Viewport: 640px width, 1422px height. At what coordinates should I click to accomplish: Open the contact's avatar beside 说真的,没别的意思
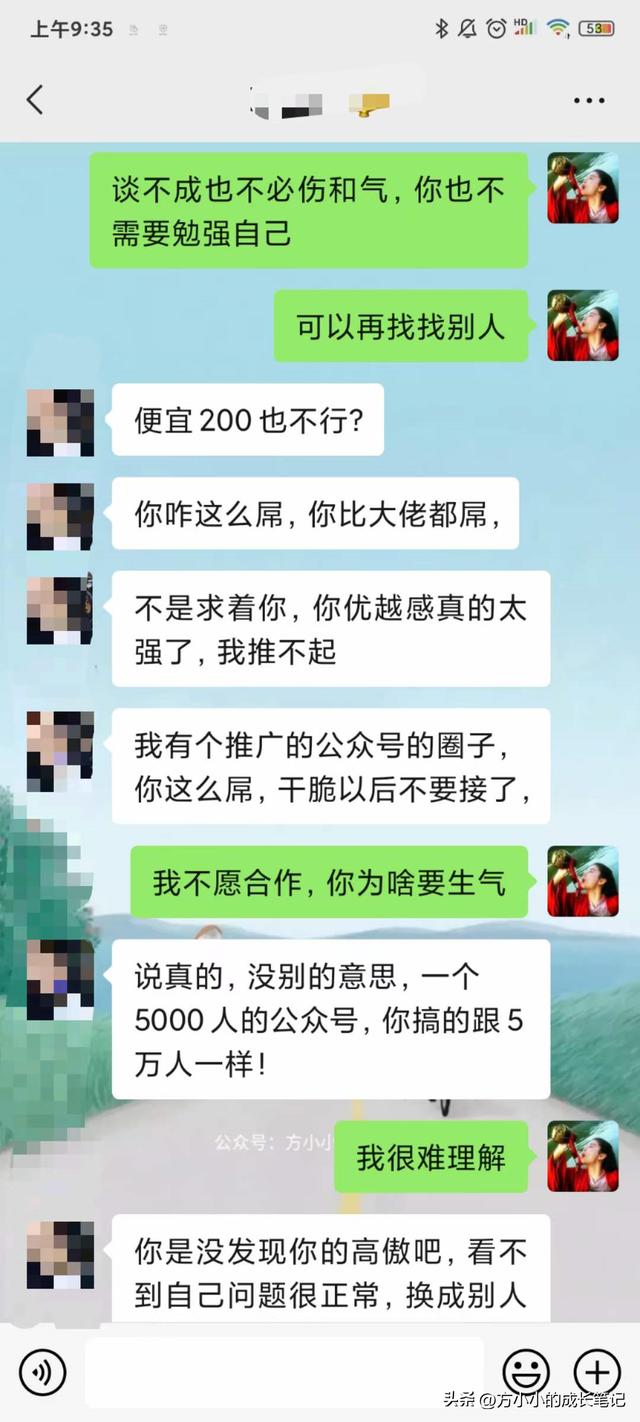[x=60, y=980]
